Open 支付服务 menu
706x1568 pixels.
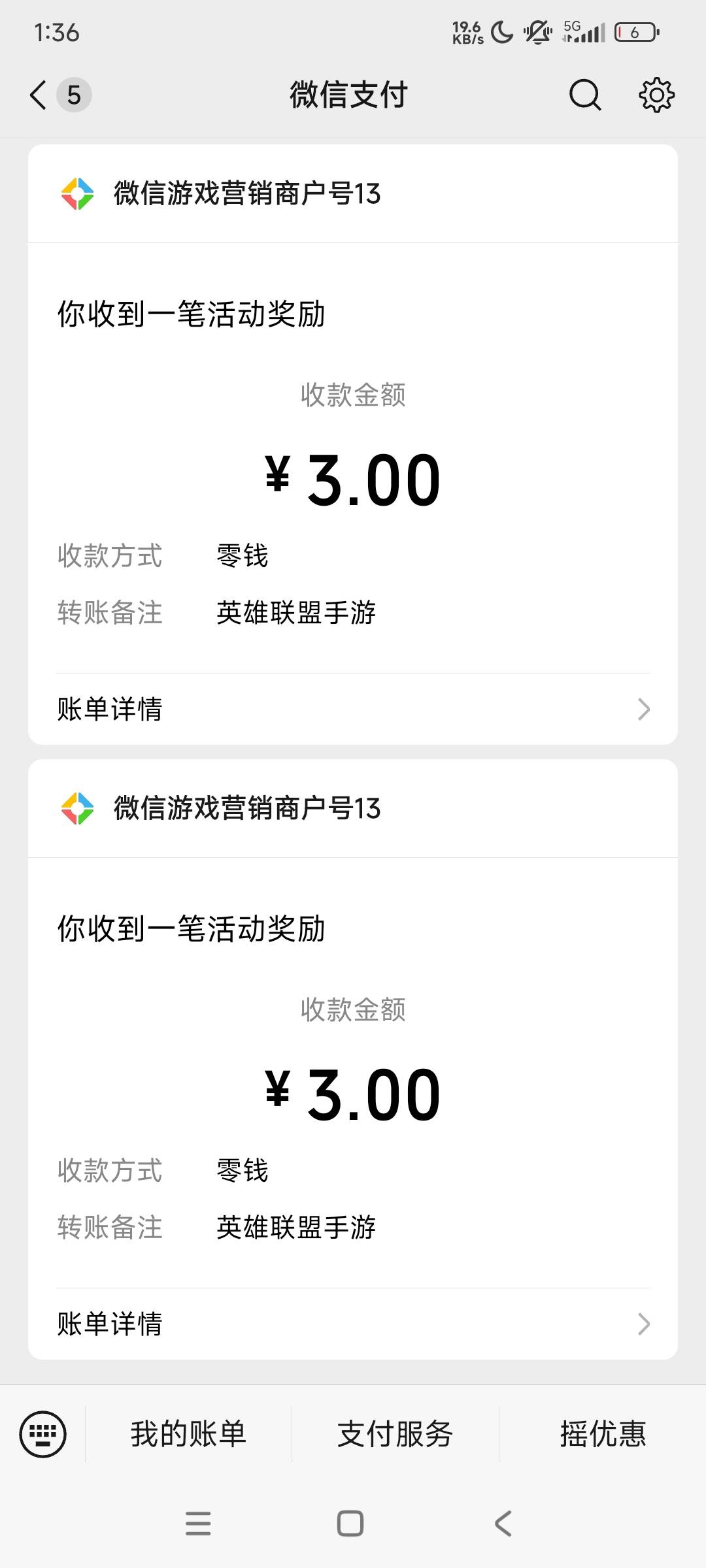pyautogui.click(x=395, y=1434)
